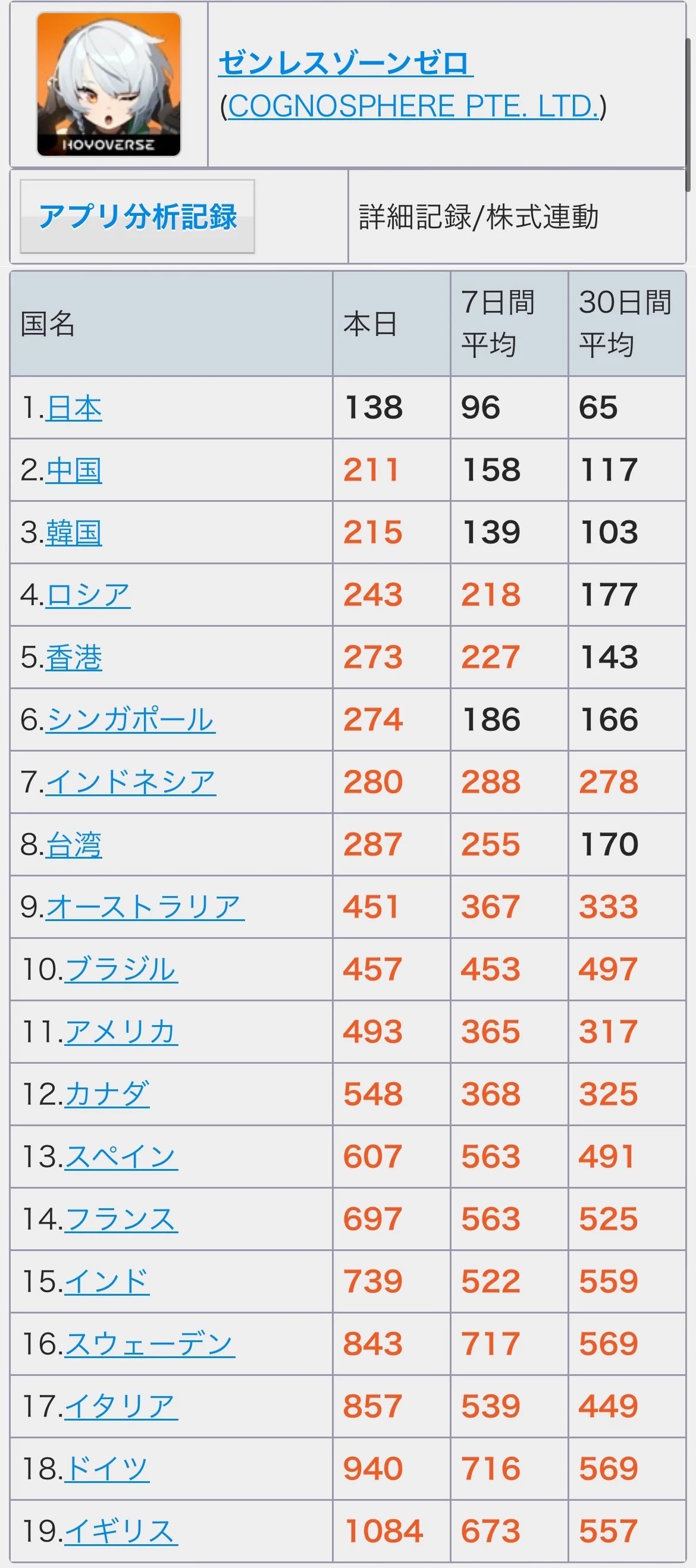Open the オーストラリア link
Image resolution: width=696 pixels, height=1568 pixels.
pyautogui.click(x=145, y=907)
